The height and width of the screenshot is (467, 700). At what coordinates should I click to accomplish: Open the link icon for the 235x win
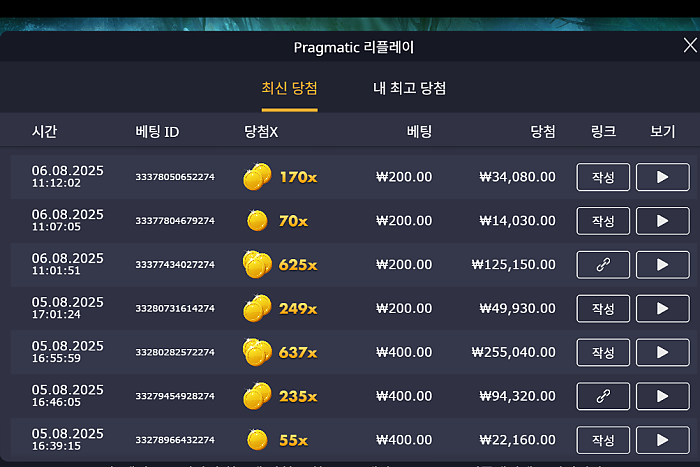[603, 397]
